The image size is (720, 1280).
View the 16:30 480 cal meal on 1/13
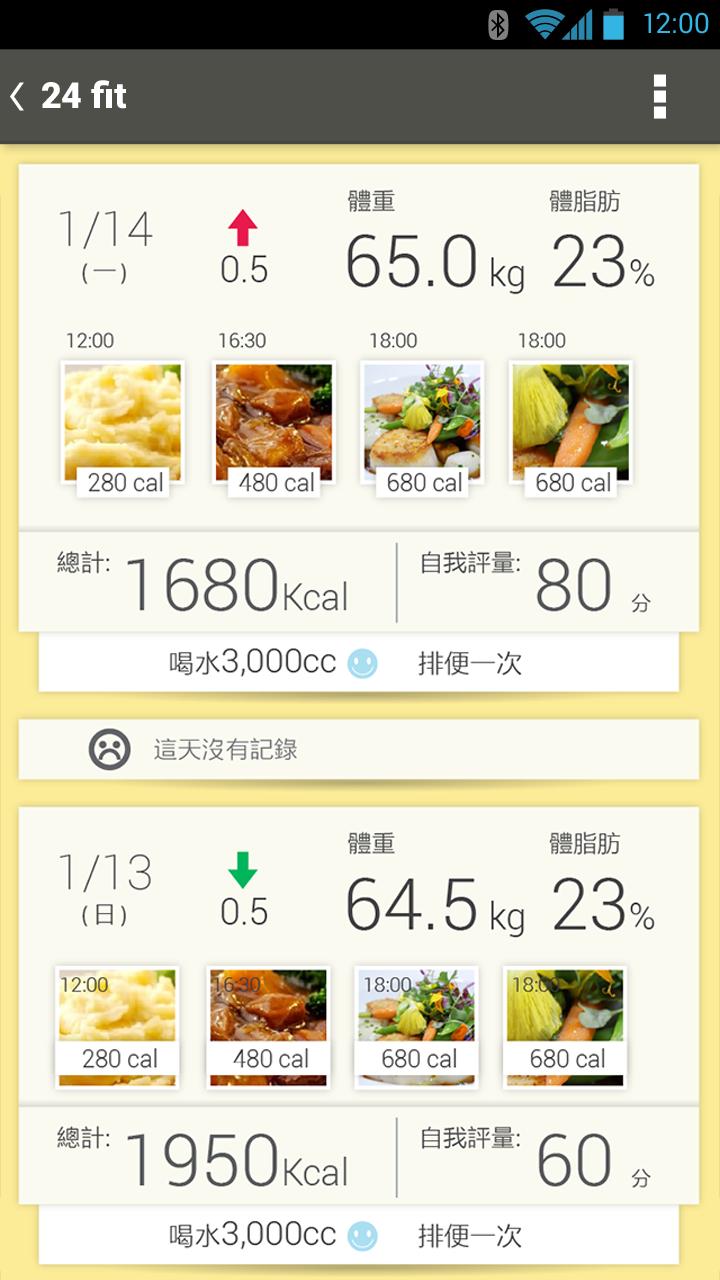(267, 1025)
